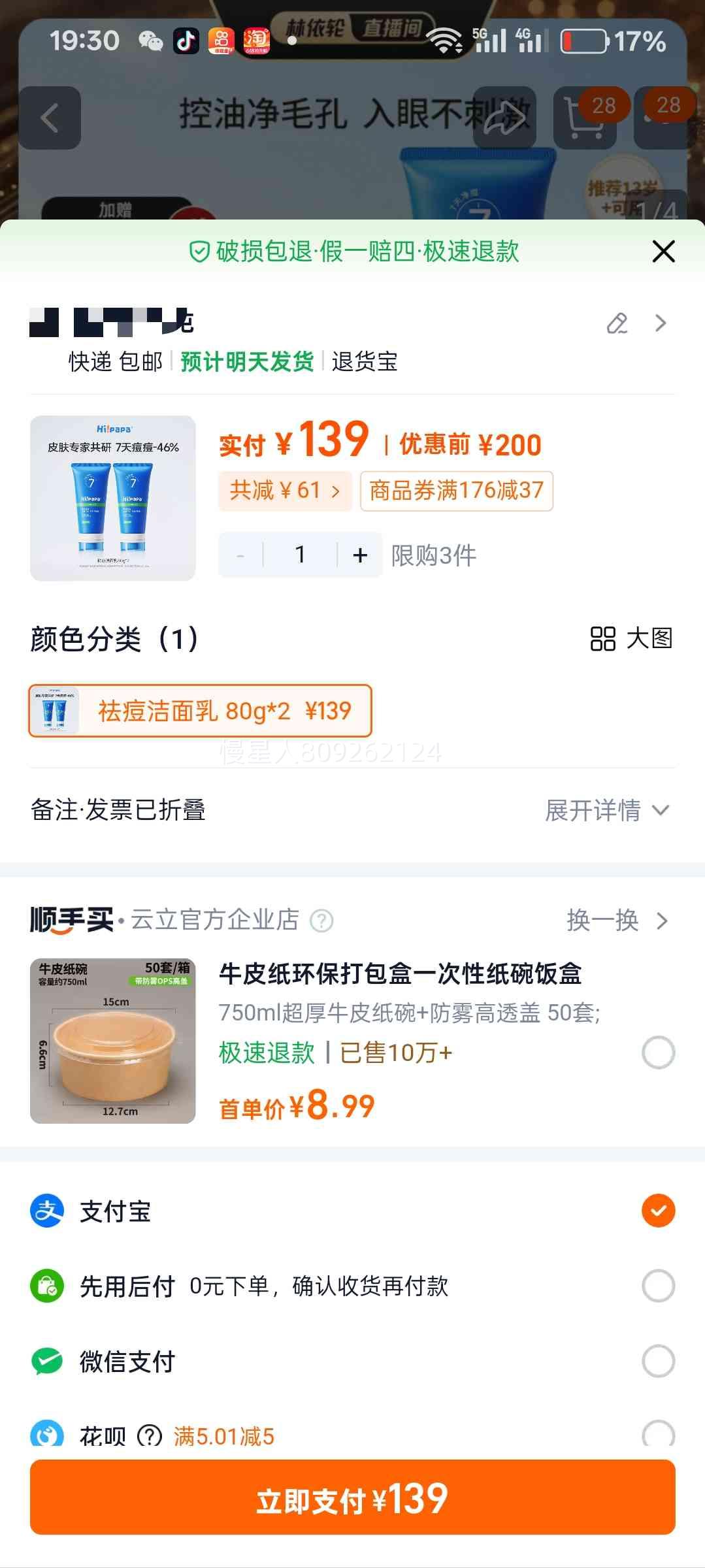This screenshot has height=1568, width=705.
Task: Select 祛痘洁面乳 80g*2 option
Action: pos(200,711)
